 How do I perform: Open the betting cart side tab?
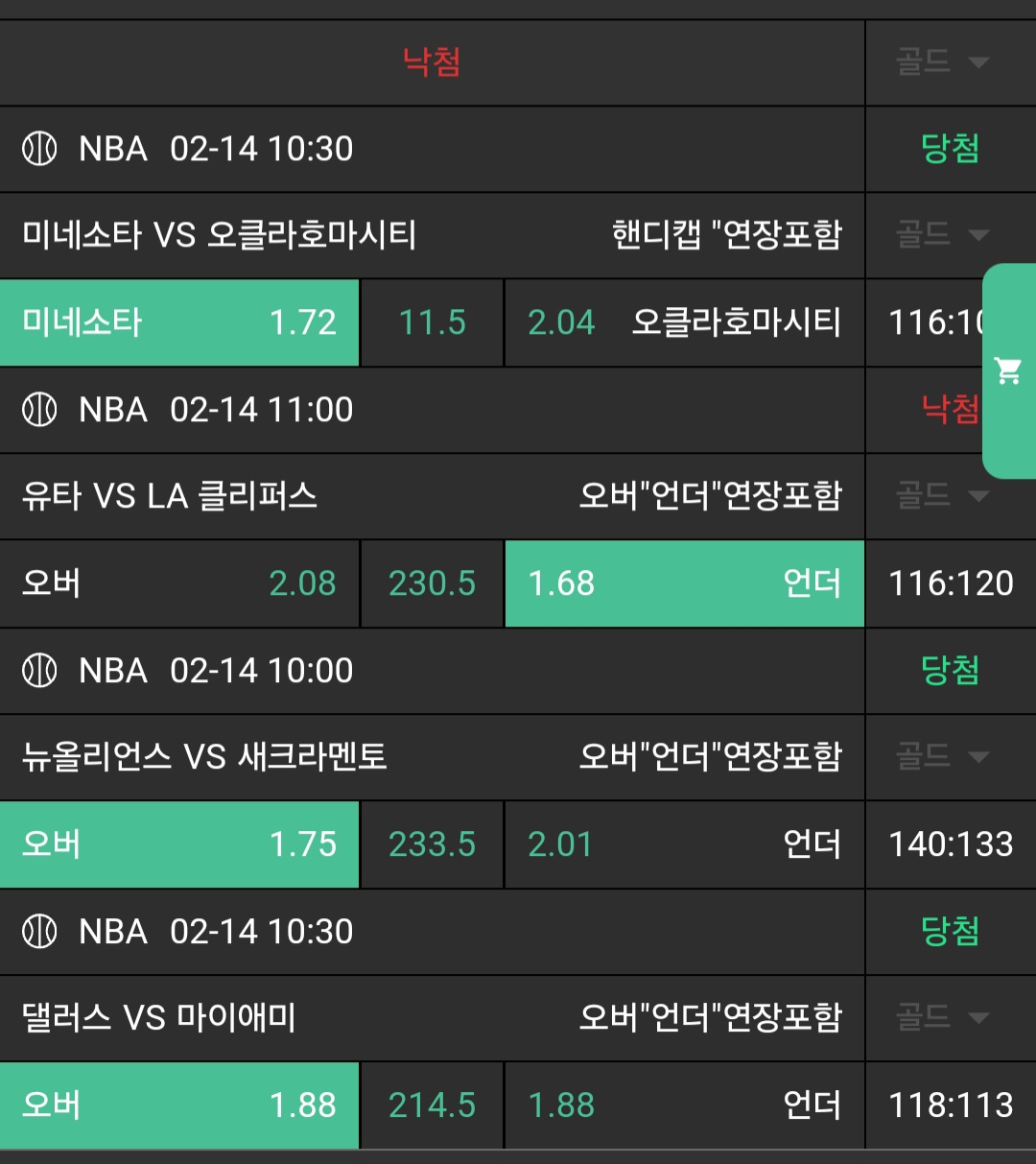tap(1008, 370)
